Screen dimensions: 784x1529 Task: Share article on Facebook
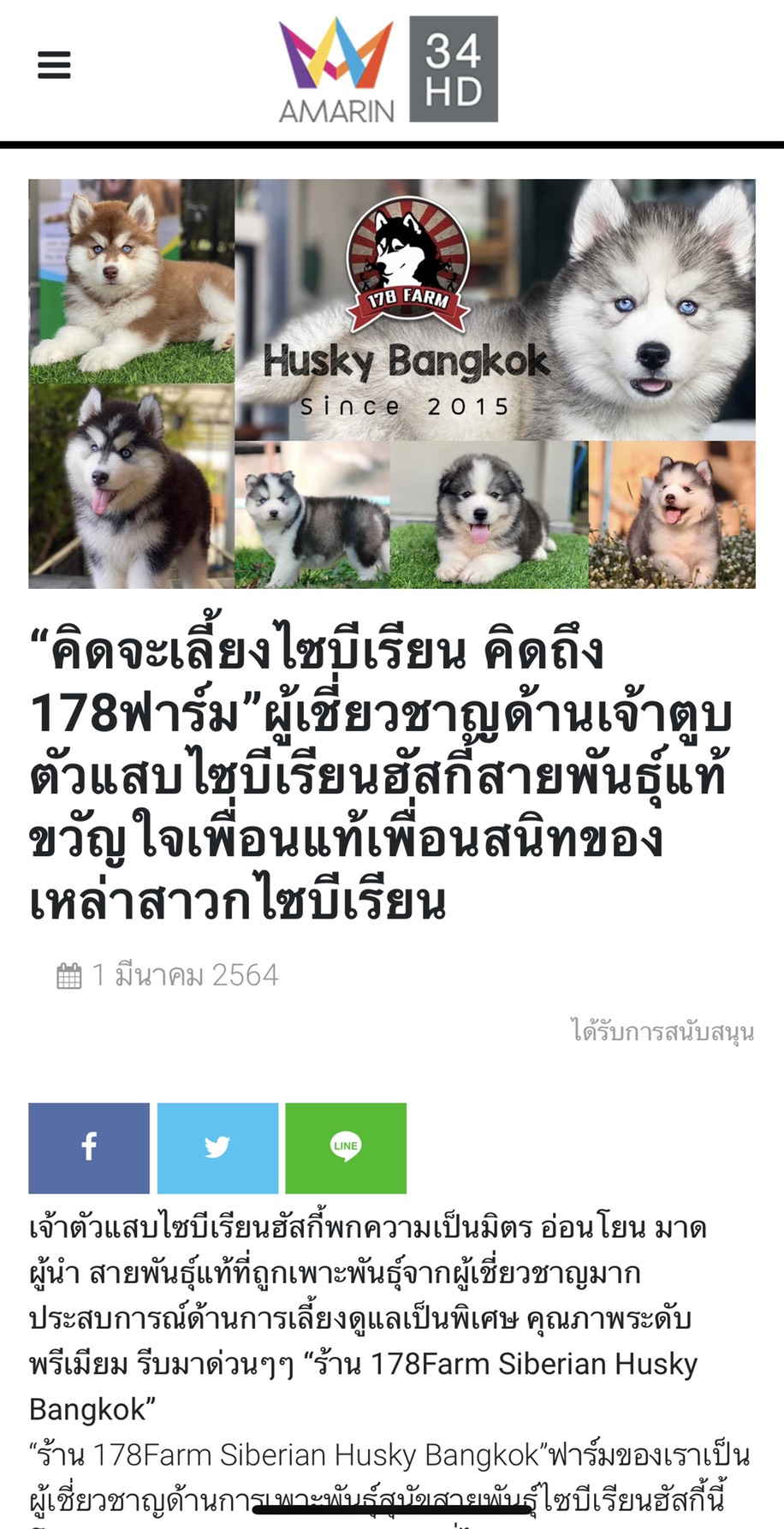(x=89, y=1147)
